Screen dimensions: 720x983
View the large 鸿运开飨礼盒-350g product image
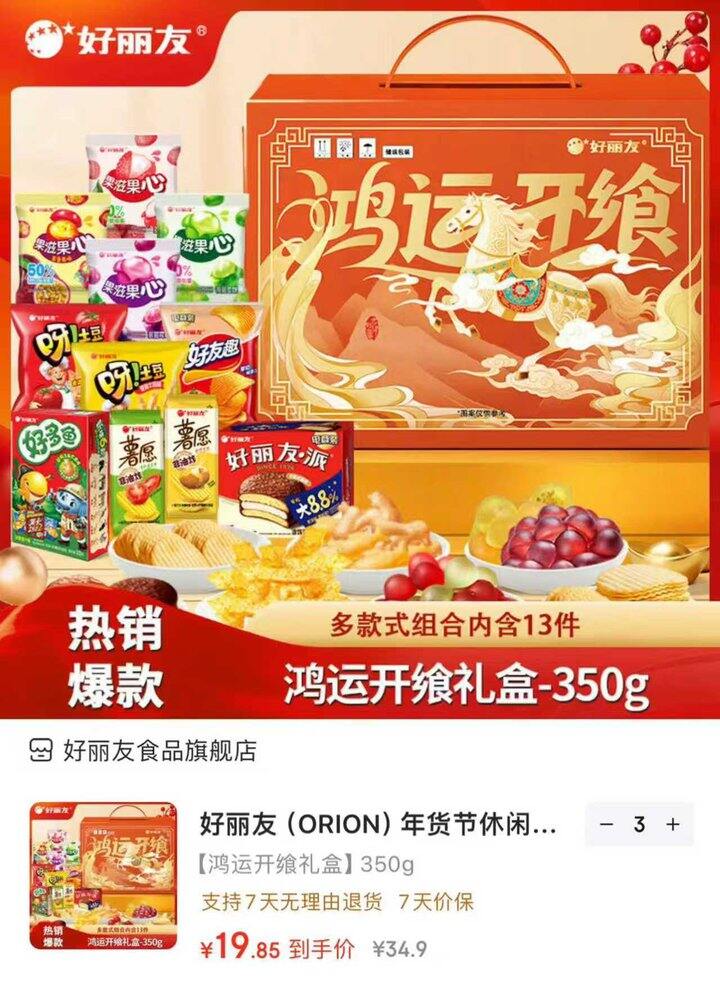(360, 360)
